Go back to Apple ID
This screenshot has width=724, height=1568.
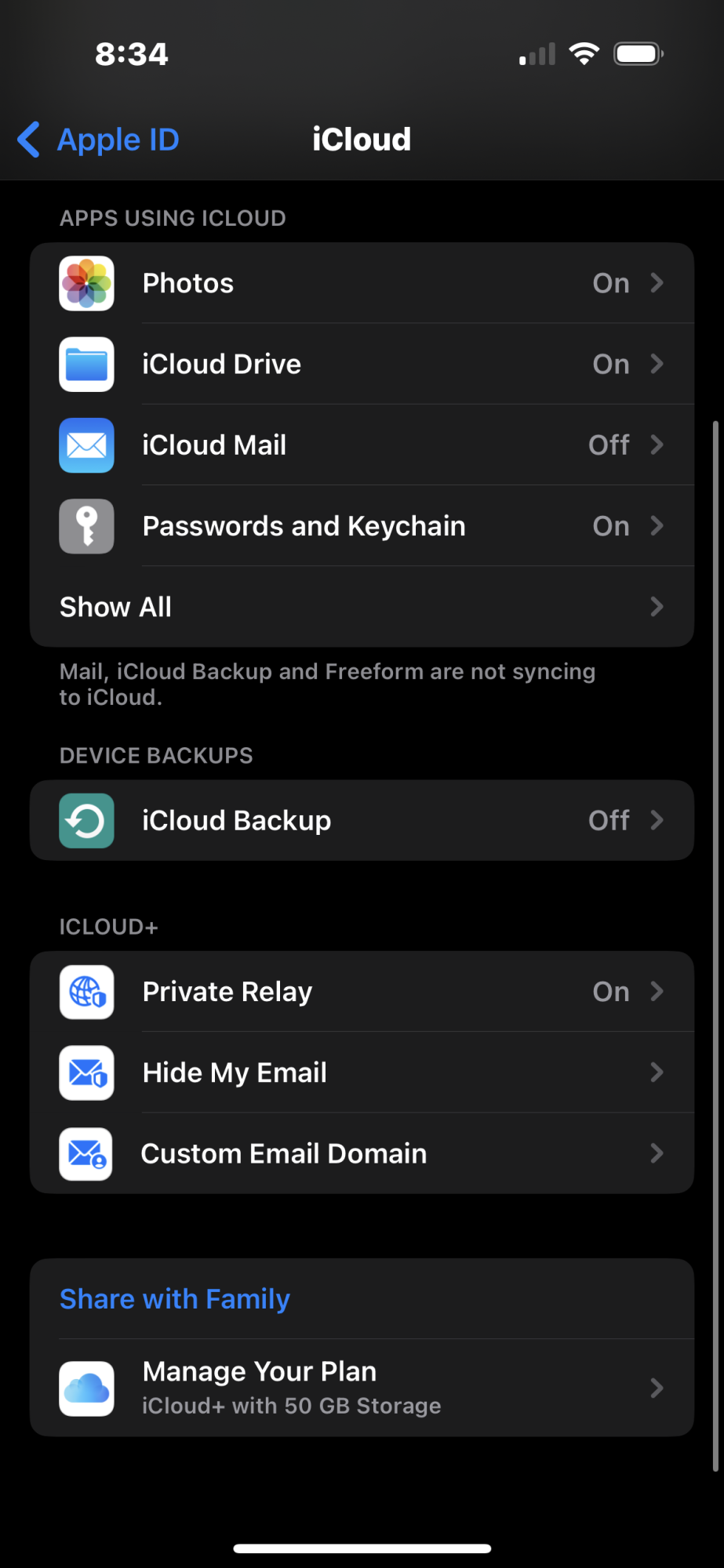(x=99, y=140)
